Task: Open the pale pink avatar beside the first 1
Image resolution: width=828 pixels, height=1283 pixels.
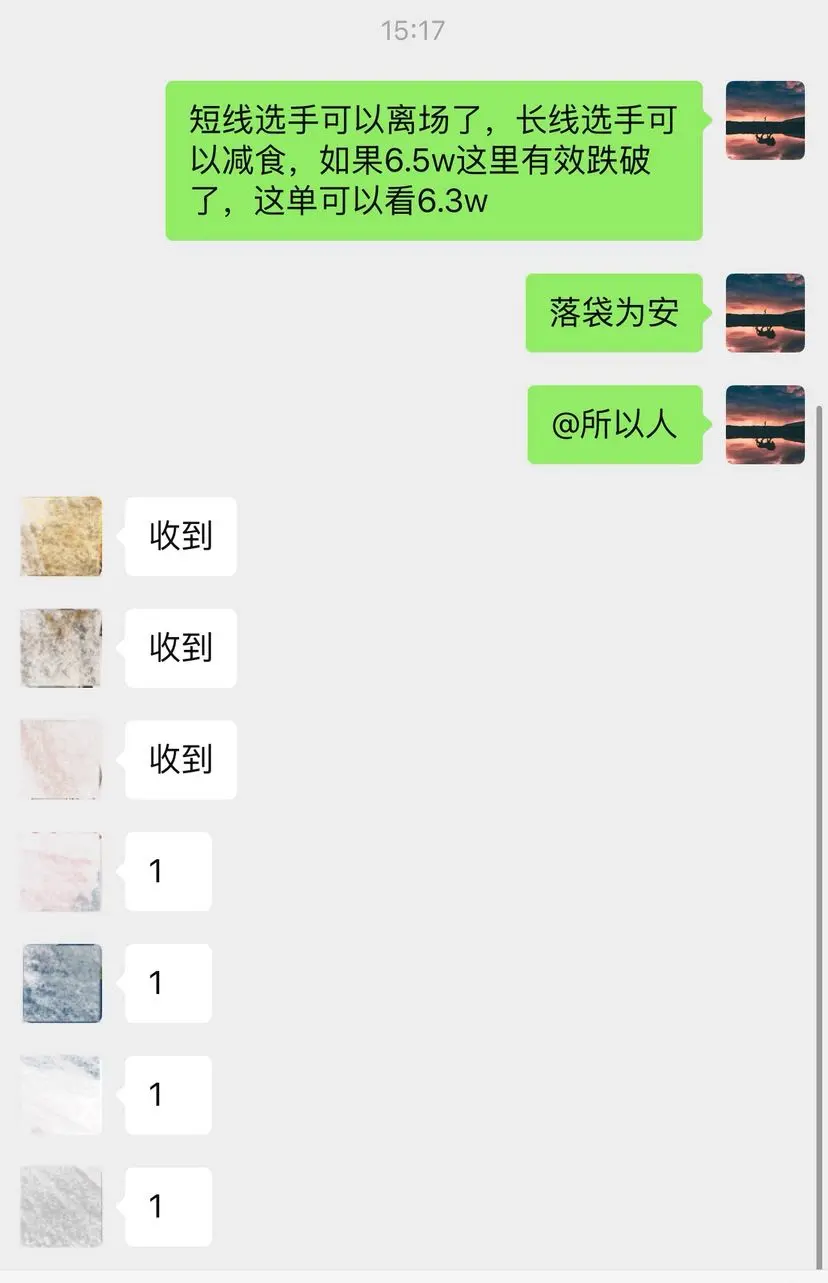Action: (x=60, y=871)
